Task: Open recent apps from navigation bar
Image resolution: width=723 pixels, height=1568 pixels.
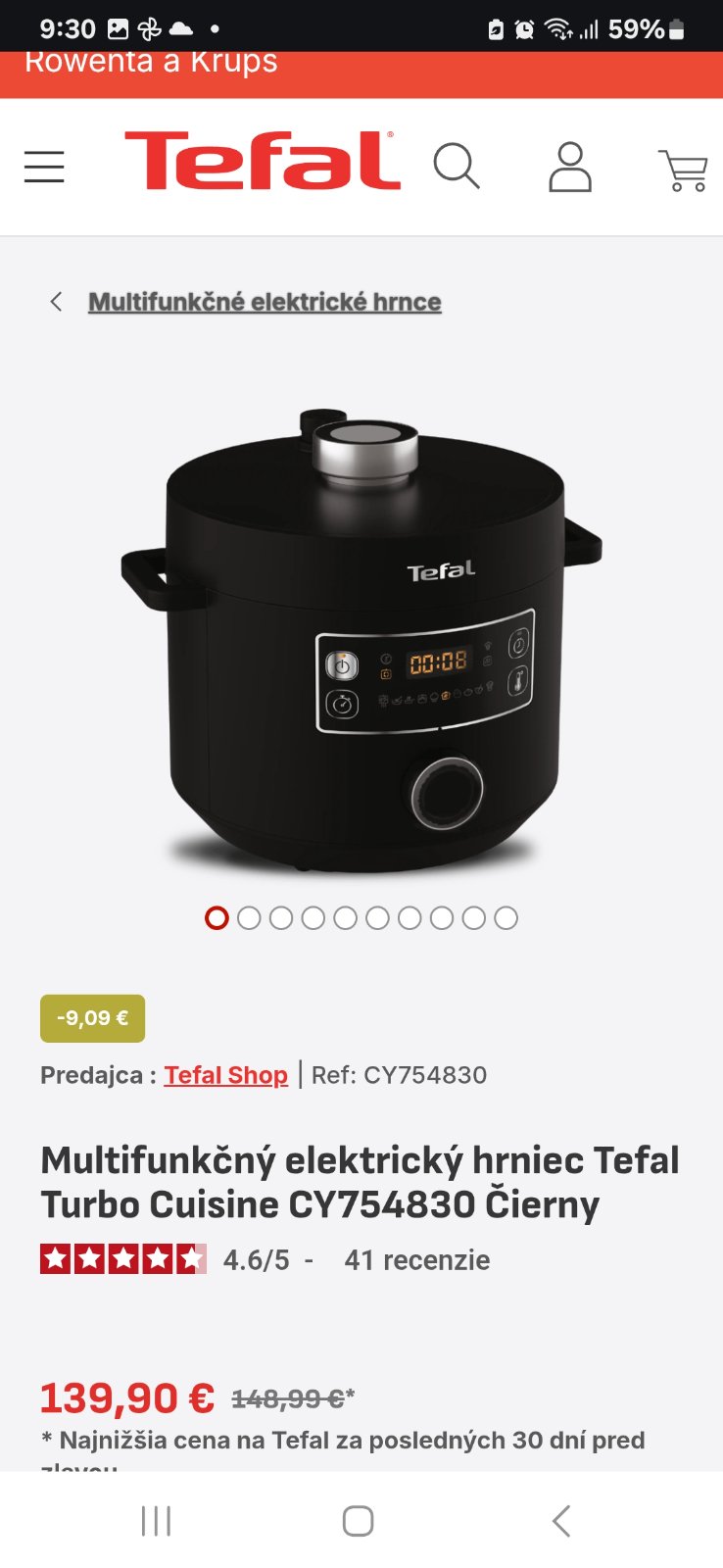Action: pyautogui.click(x=157, y=1521)
